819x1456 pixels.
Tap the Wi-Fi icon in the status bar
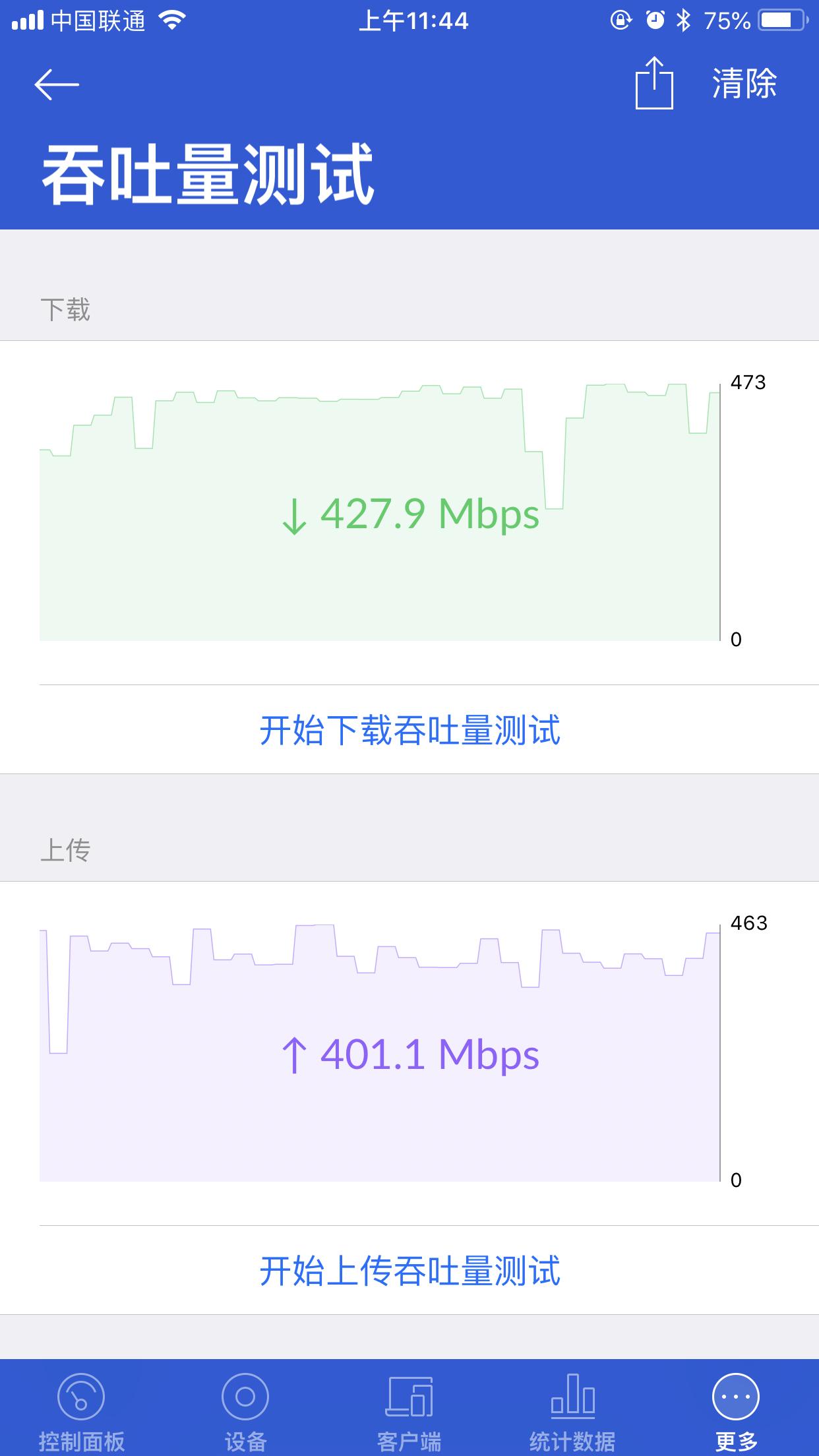[173, 20]
